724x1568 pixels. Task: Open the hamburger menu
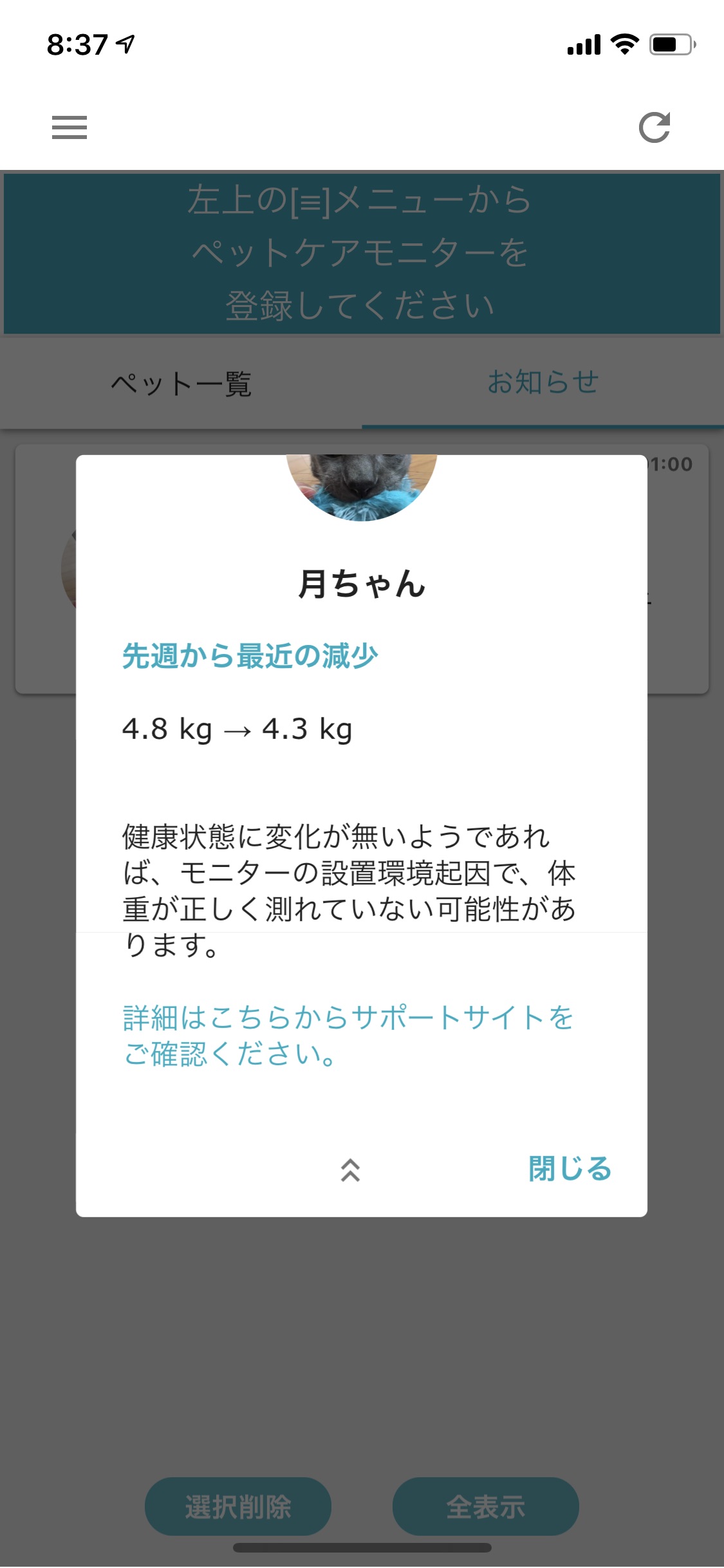pyautogui.click(x=70, y=127)
